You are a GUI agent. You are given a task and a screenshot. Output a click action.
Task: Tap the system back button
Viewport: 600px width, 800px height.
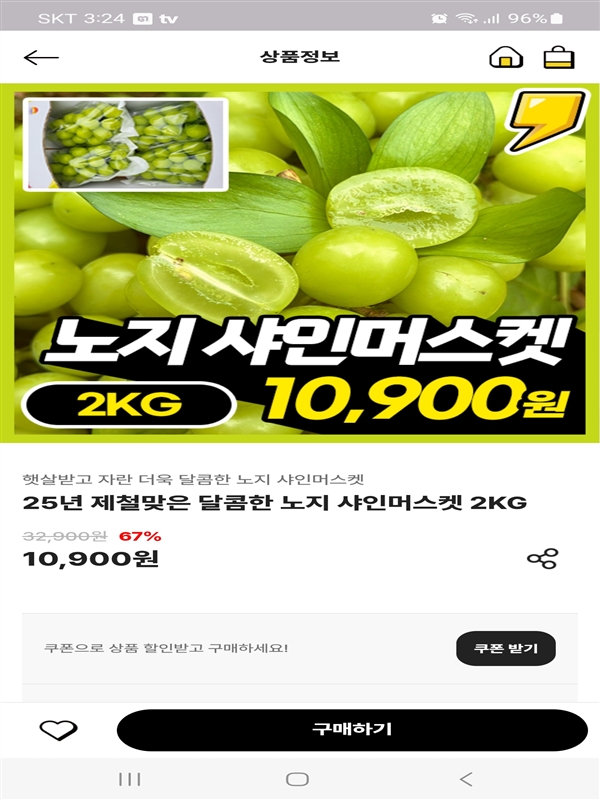coord(466,779)
